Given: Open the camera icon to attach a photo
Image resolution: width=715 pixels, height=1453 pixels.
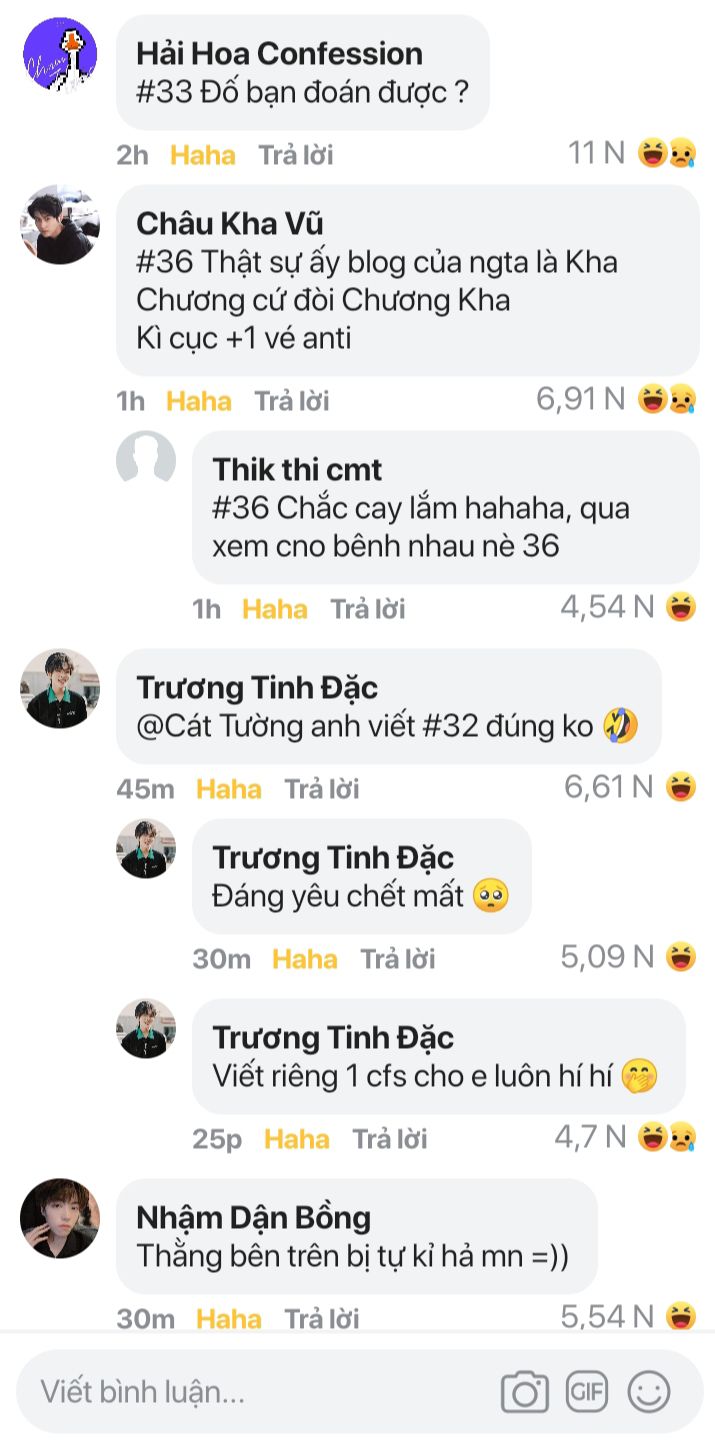Looking at the screenshot, I should point(524,1391).
